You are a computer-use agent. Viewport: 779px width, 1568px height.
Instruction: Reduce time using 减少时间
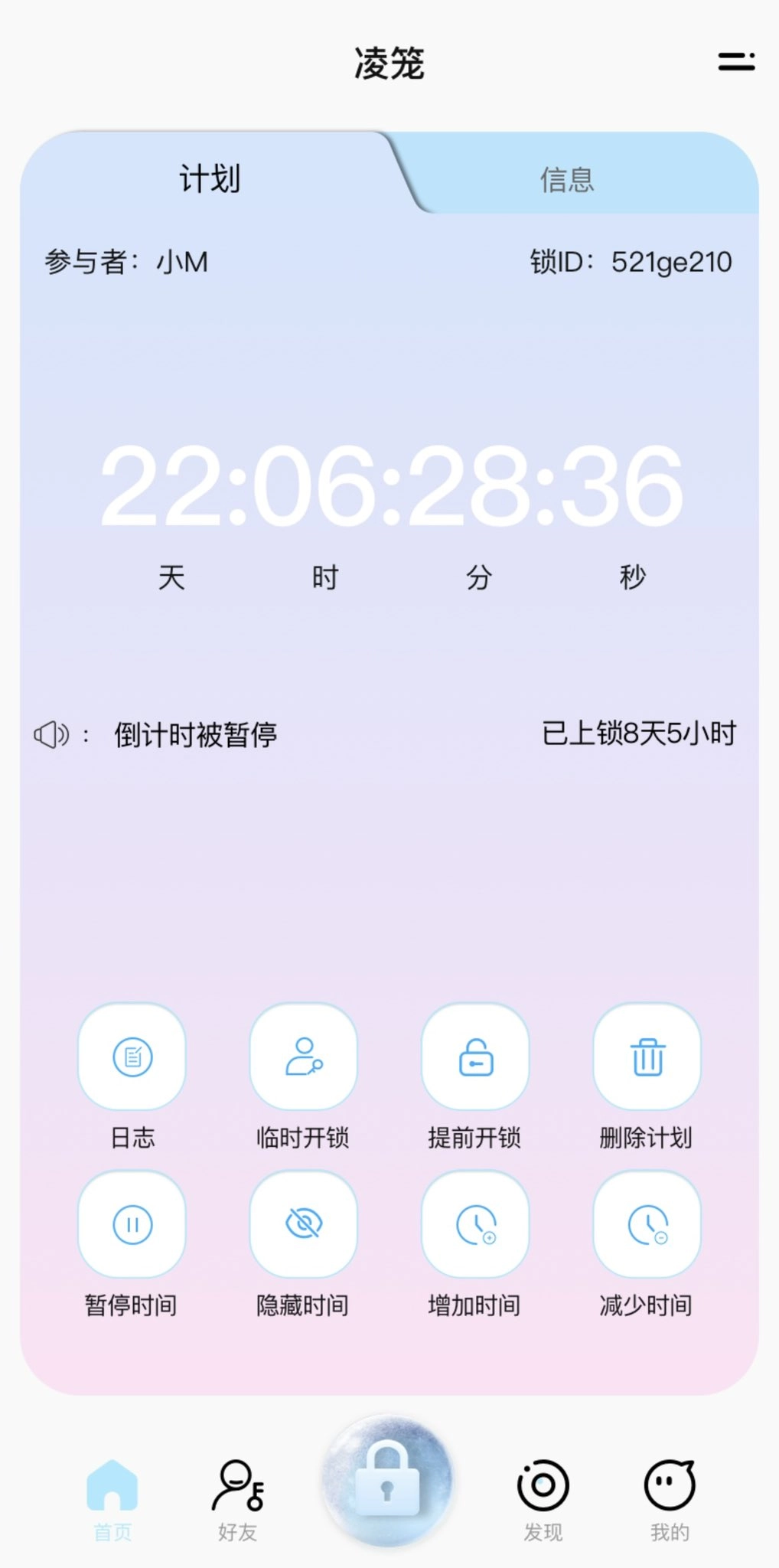coord(647,1225)
